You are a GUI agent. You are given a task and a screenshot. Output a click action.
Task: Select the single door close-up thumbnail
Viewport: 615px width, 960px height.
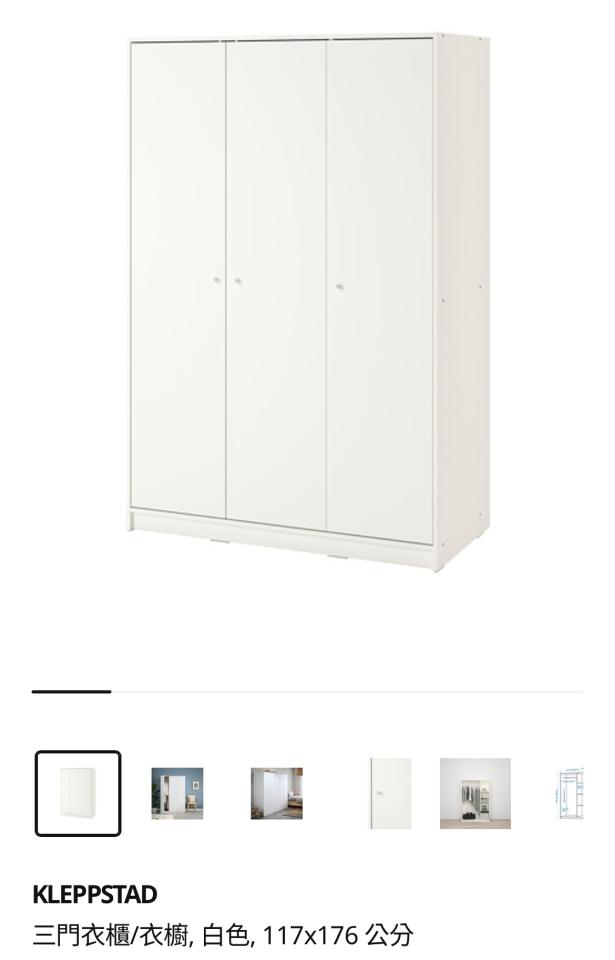pos(389,793)
